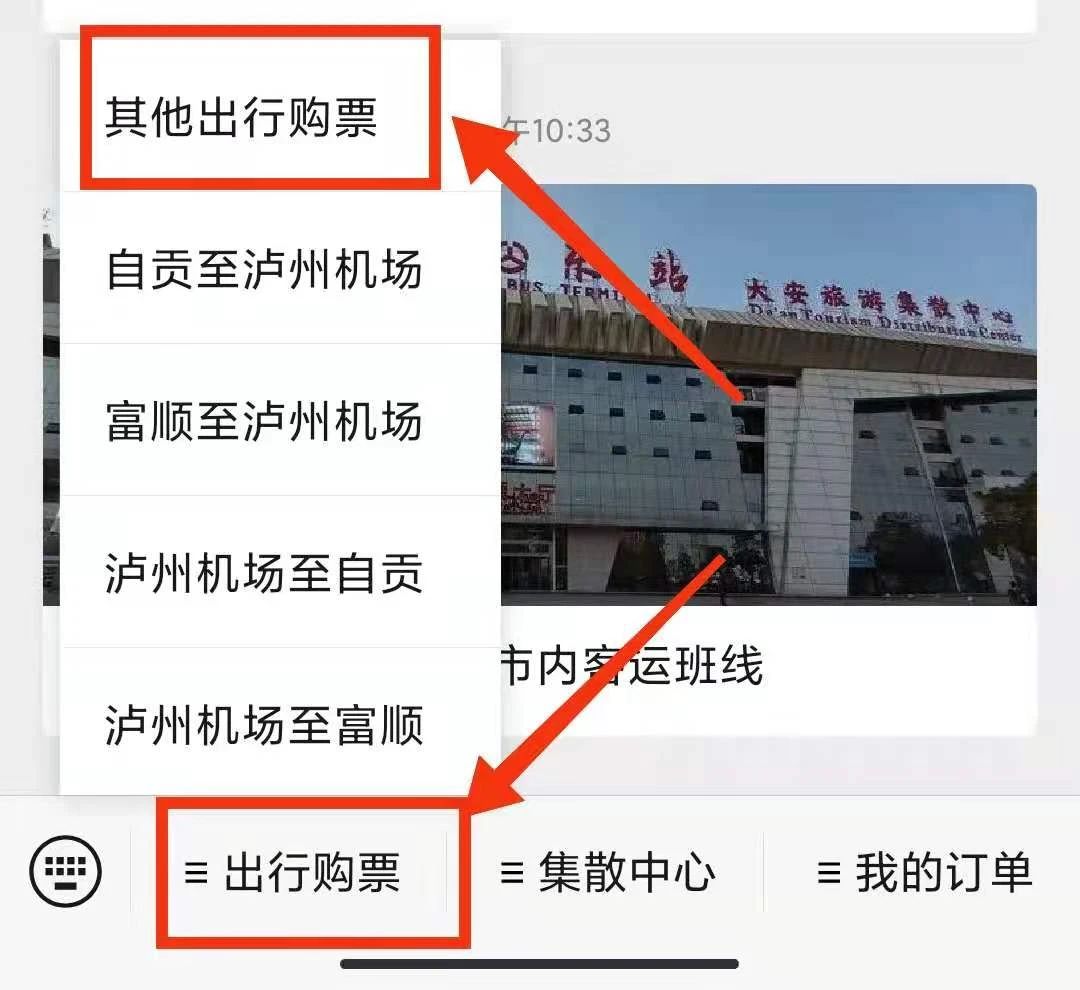Open 富顺至泸州机场 ticket option
Screen dimensions: 1080x990
pyautogui.click(x=265, y=421)
